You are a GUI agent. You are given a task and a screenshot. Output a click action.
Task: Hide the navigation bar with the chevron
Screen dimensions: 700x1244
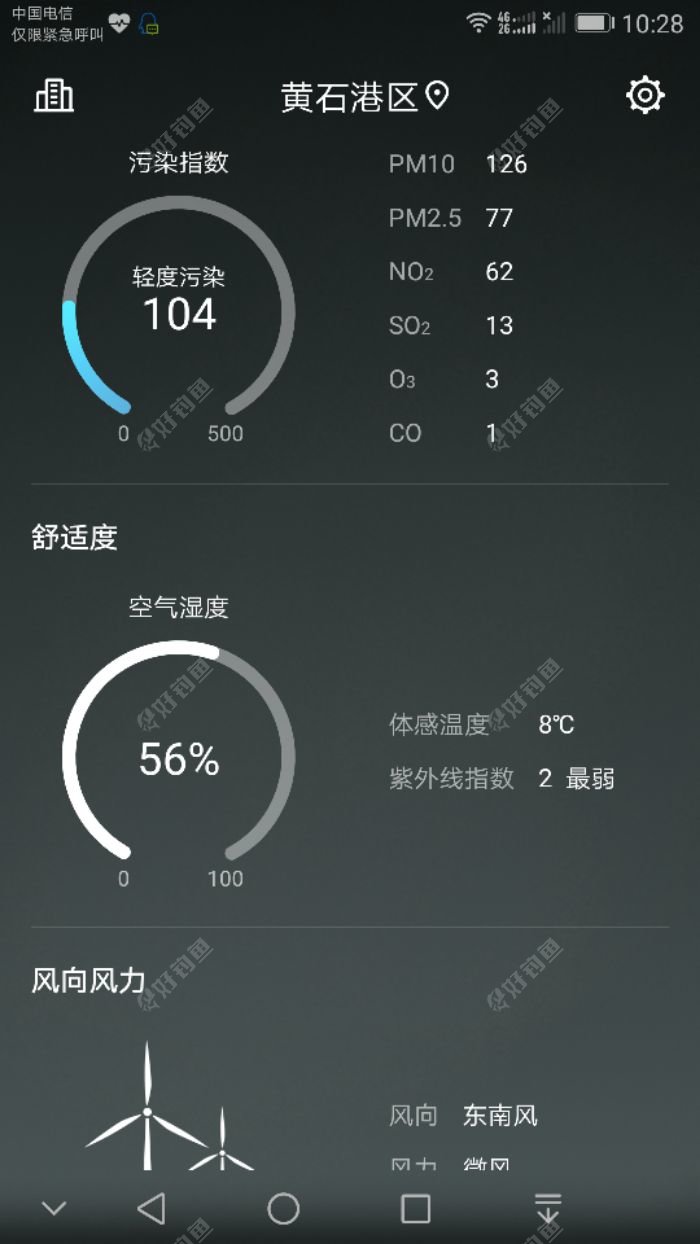[x=54, y=1208]
